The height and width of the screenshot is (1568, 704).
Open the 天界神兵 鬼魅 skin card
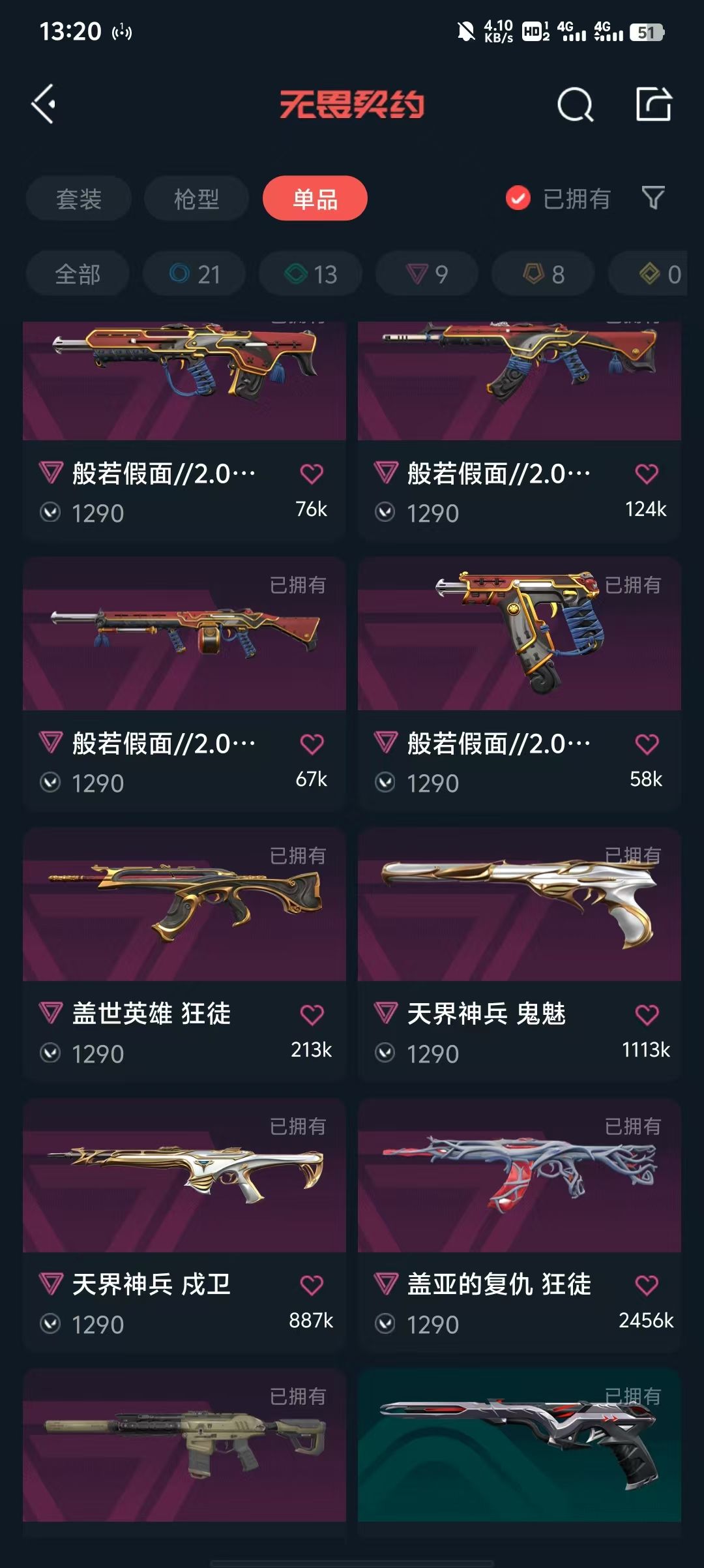pos(520,955)
